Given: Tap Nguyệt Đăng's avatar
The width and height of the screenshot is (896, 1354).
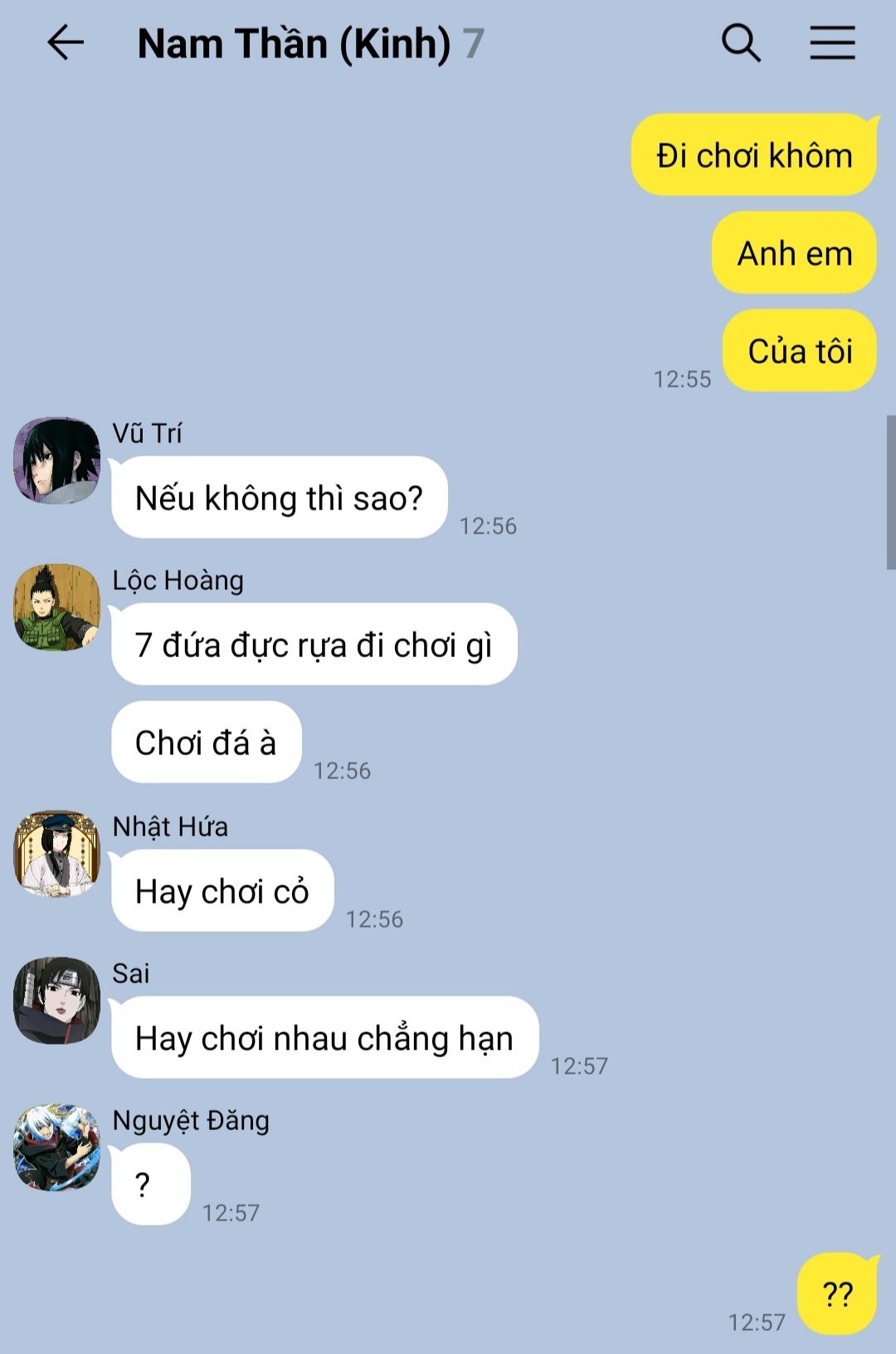Looking at the screenshot, I should click(x=56, y=1147).
